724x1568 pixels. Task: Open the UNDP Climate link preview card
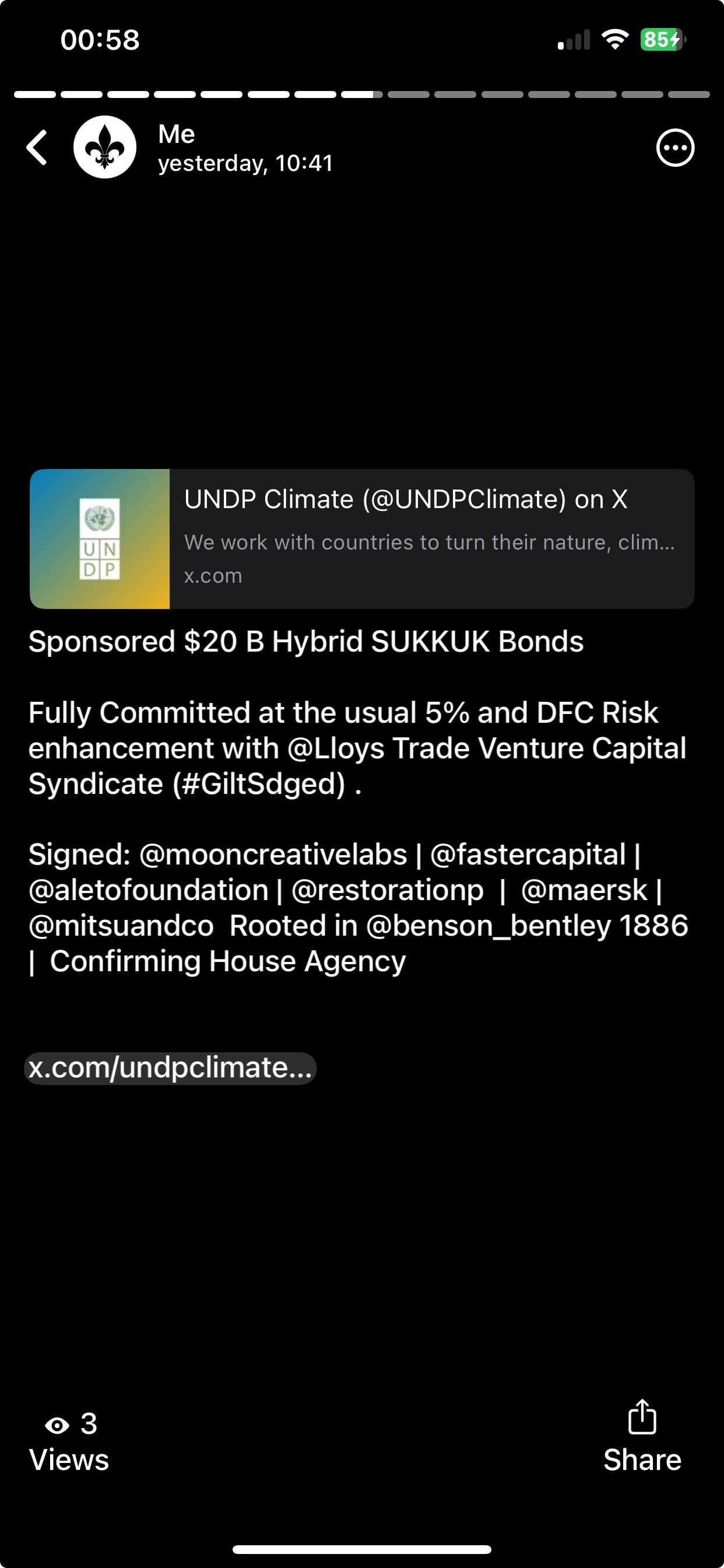tap(362, 538)
